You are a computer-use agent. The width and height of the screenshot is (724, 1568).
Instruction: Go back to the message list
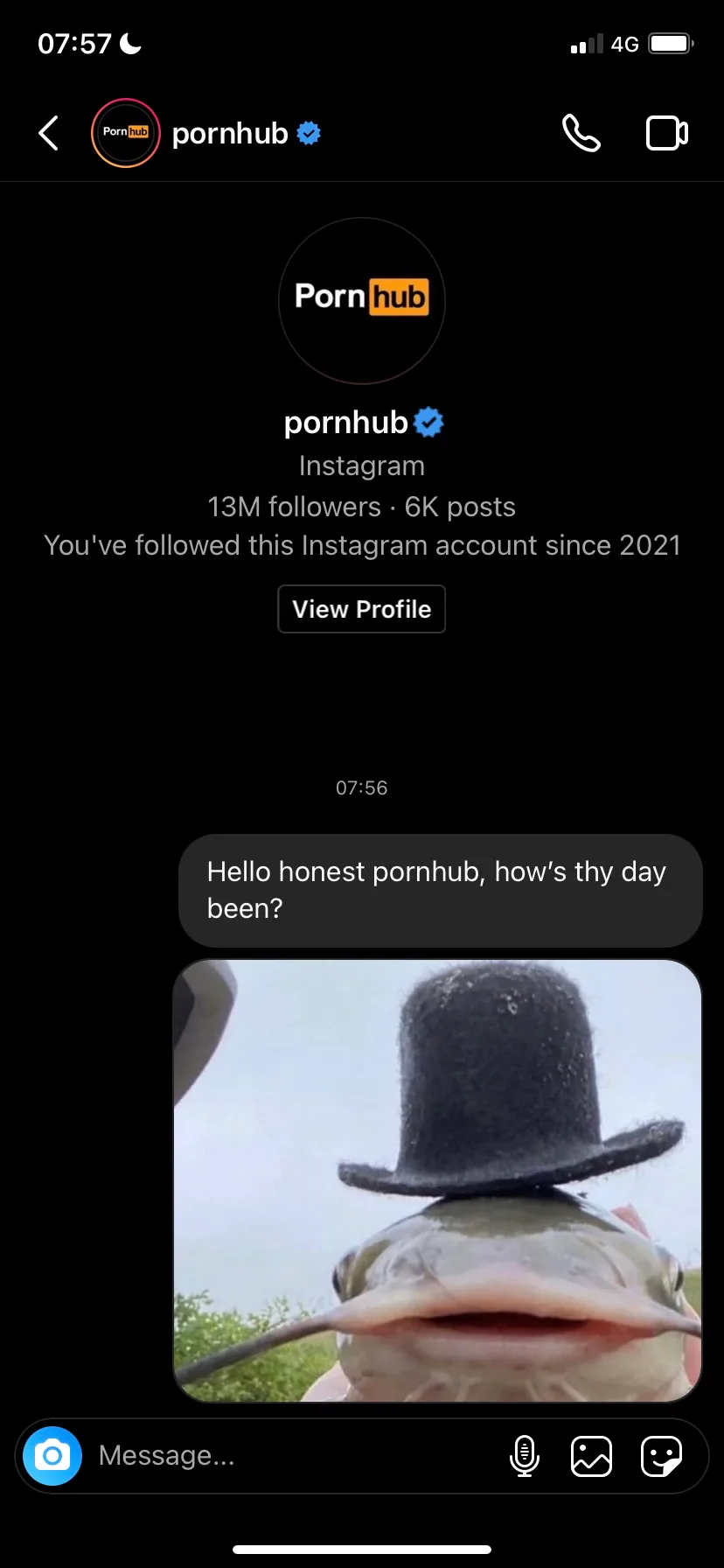(49, 133)
